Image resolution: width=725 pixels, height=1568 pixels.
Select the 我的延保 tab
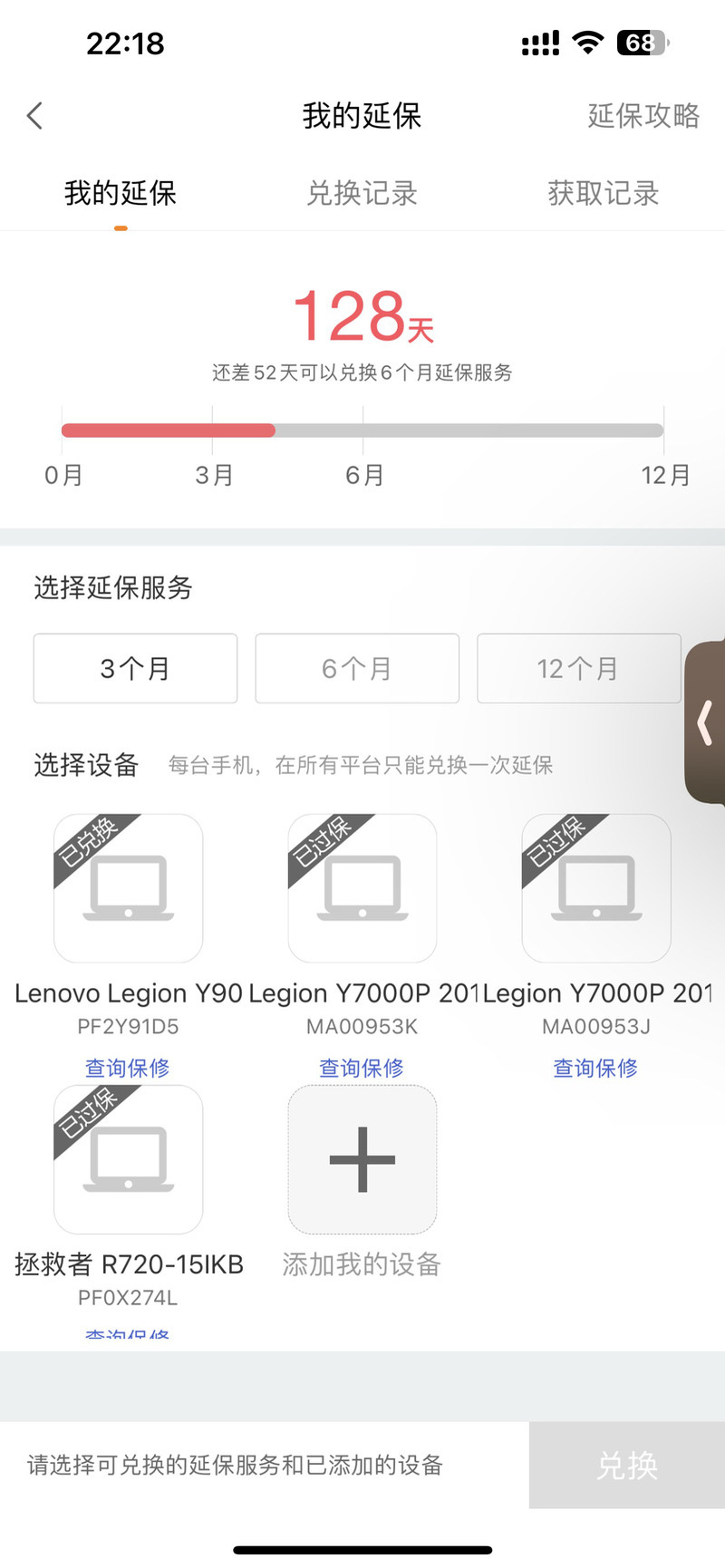click(x=121, y=193)
